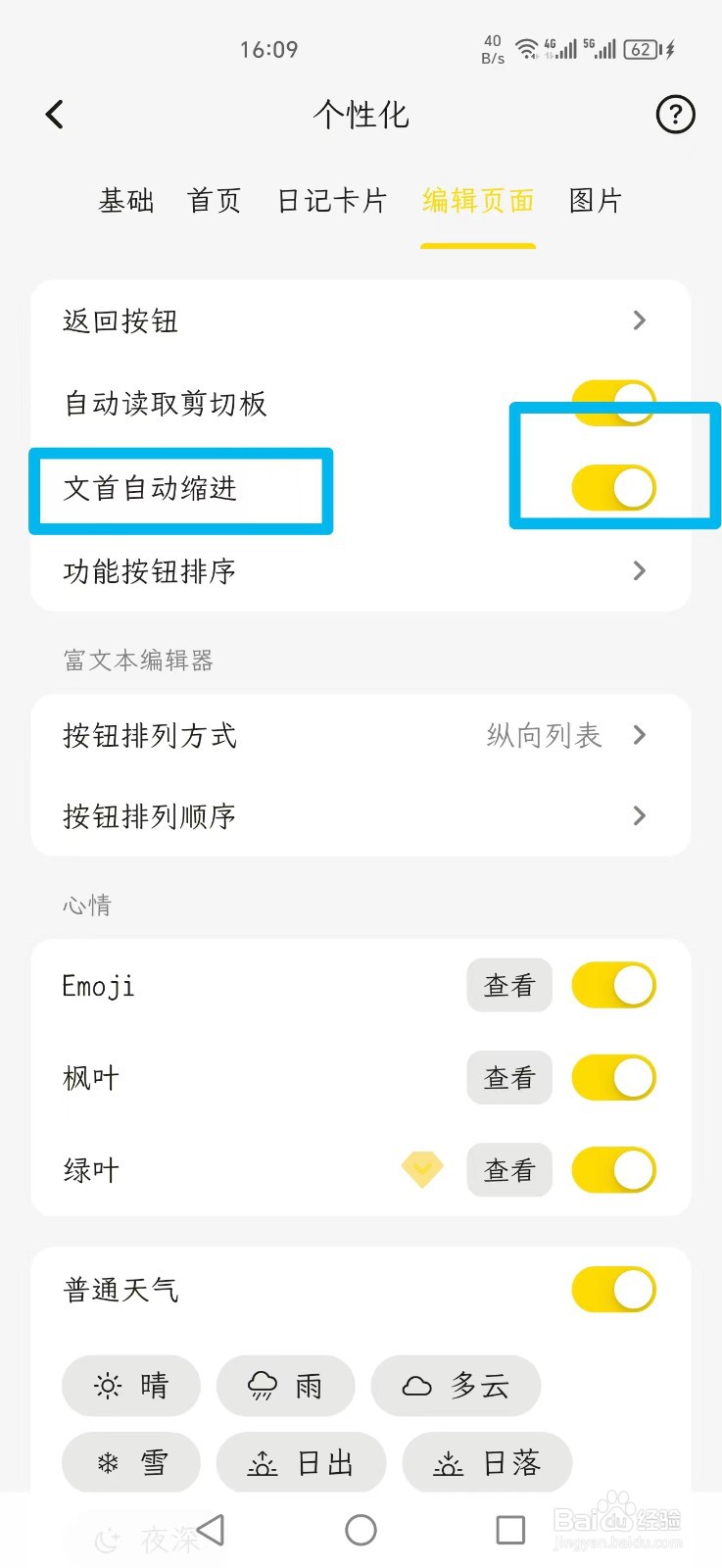Image resolution: width=722 pixels, height=1568 pixels.
Task: Select the sunrise icon 日出
Action: 301,1461
